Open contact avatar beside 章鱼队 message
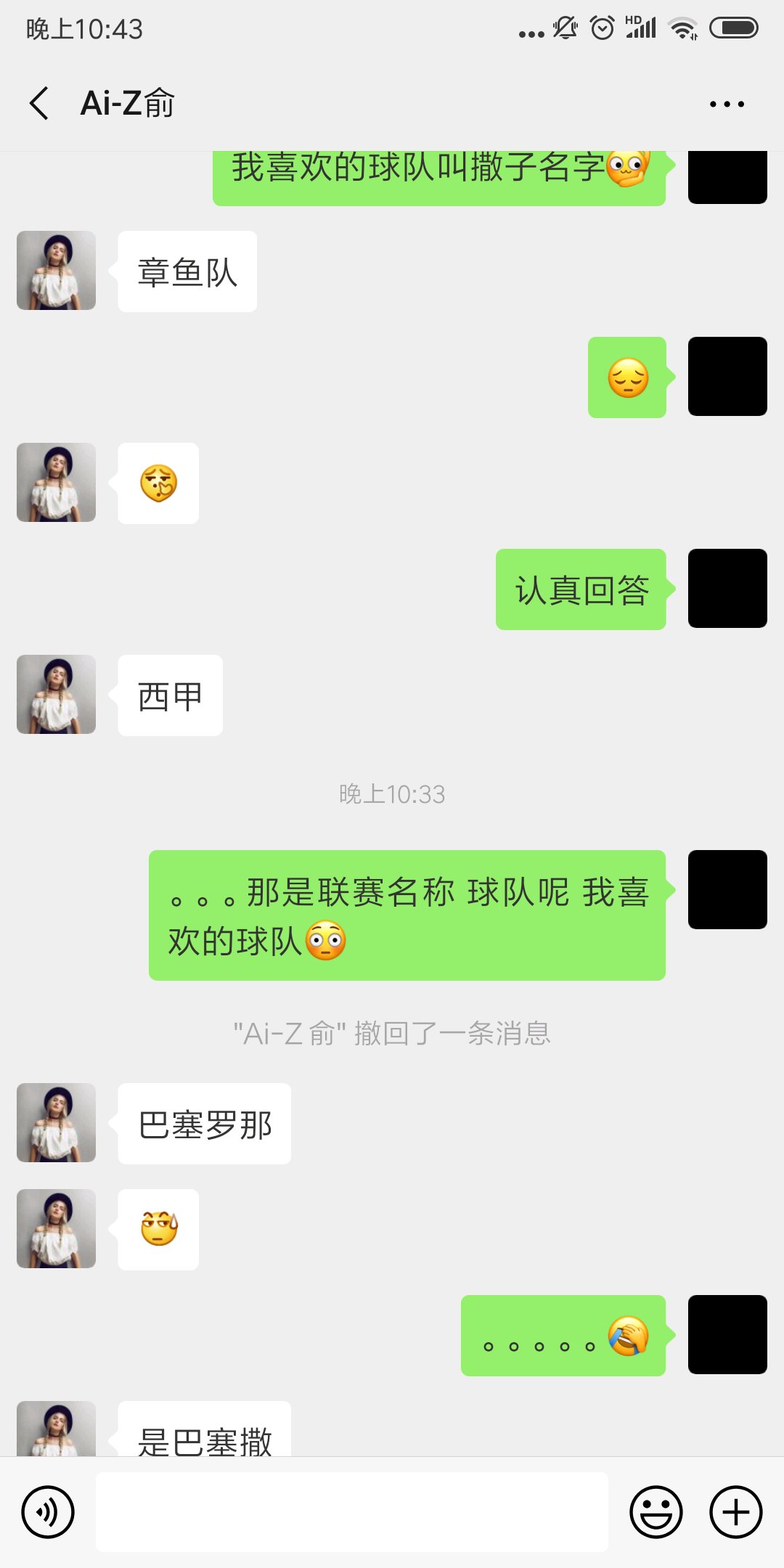 [x=57, y=271]
